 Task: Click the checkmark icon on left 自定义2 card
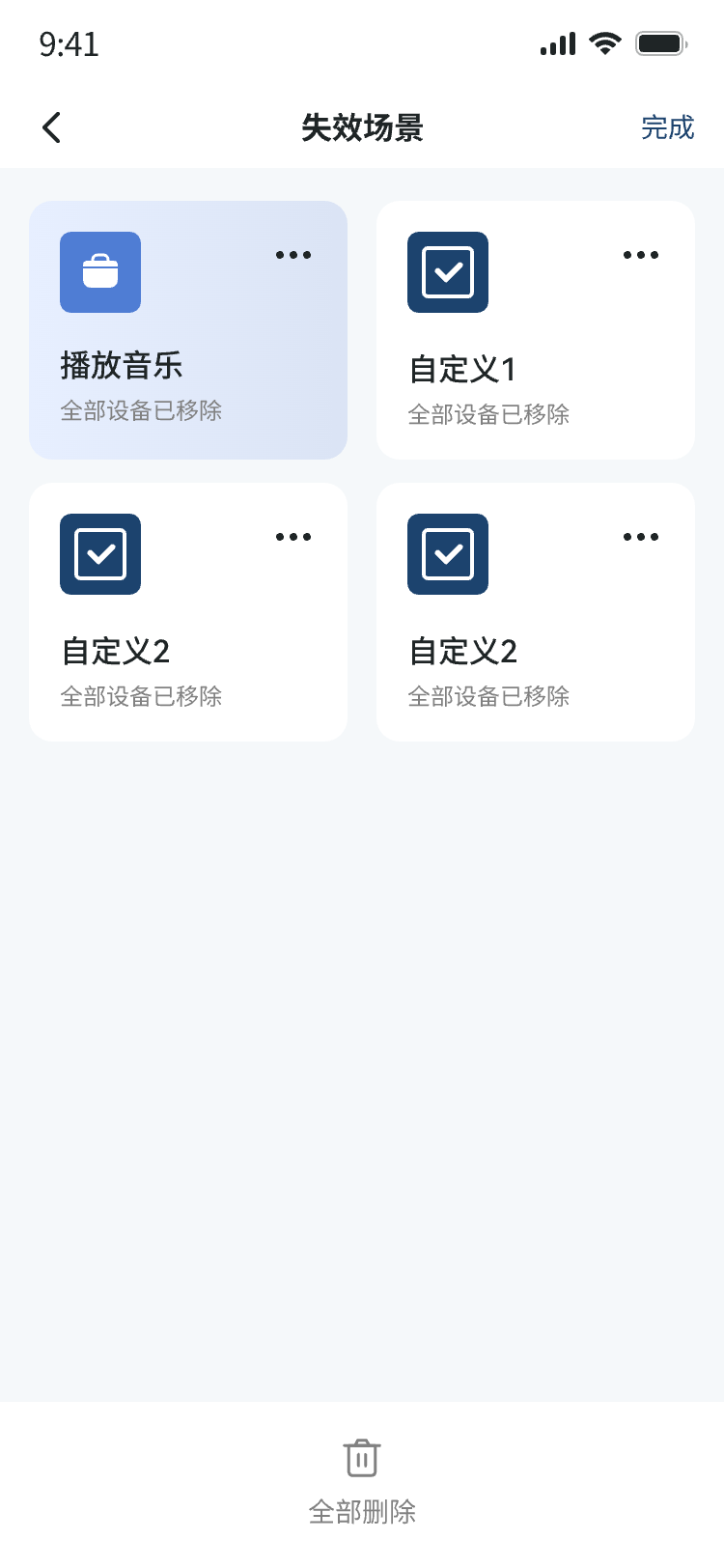point(100,554)
